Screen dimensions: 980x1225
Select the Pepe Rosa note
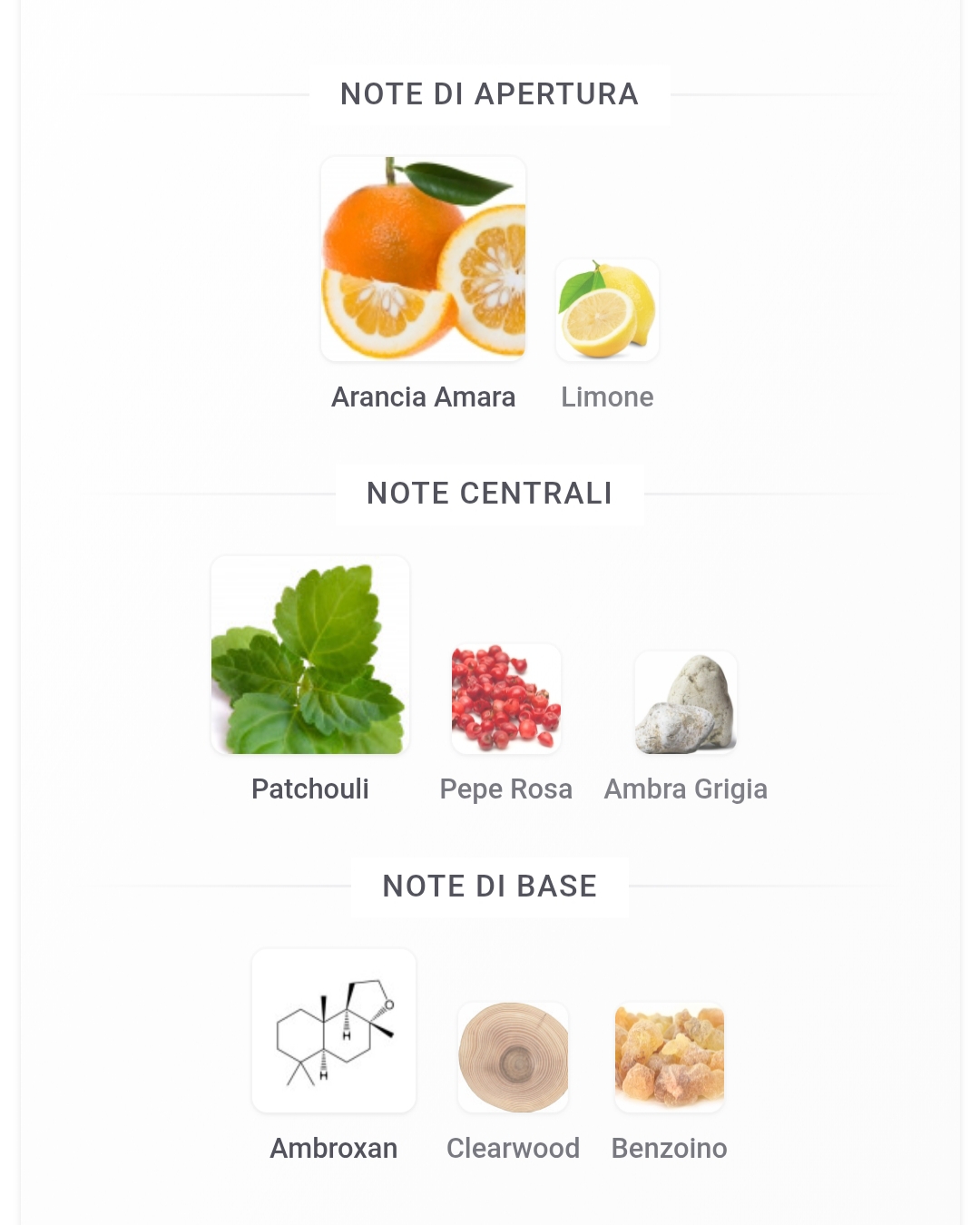[506, 699]
